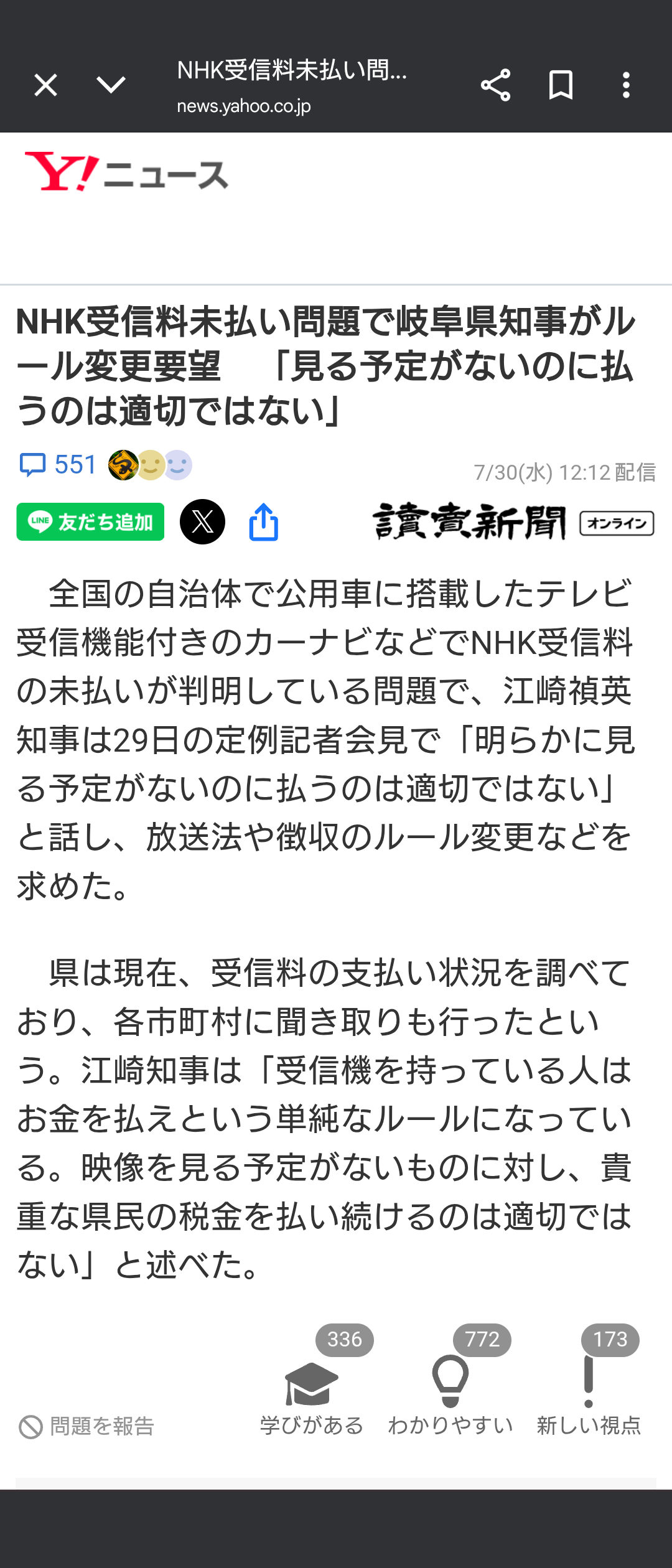The image size is (672, 1568).
Task: Bookmark this news page
Action: click(x=561, y=85)
